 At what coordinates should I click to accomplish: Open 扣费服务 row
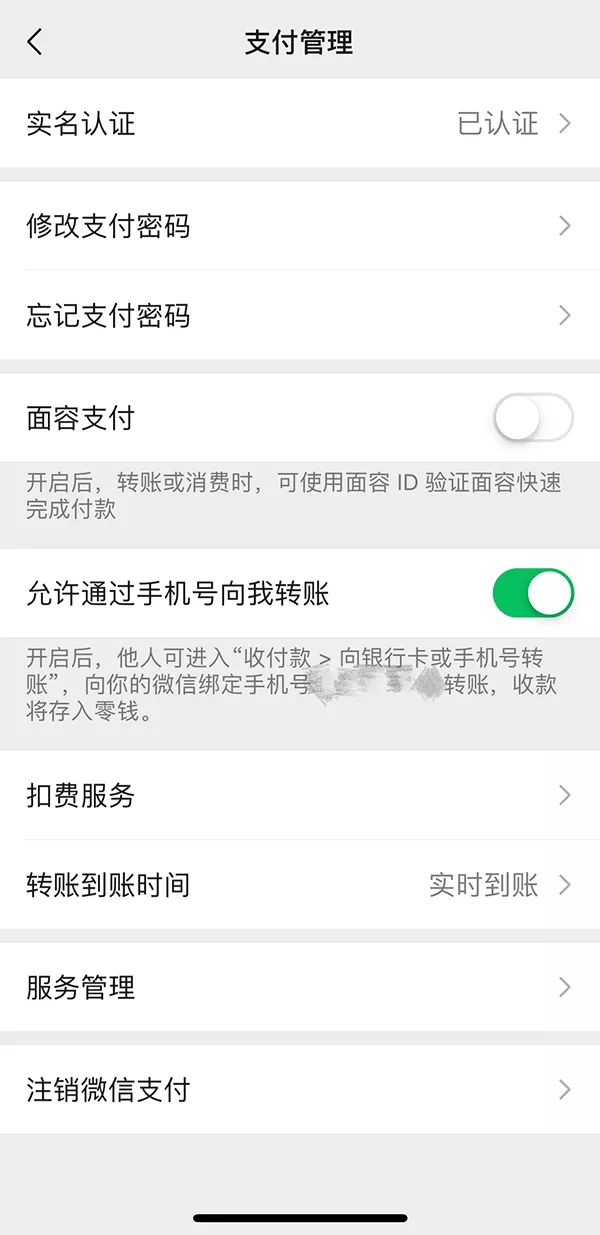coord(300,795)
